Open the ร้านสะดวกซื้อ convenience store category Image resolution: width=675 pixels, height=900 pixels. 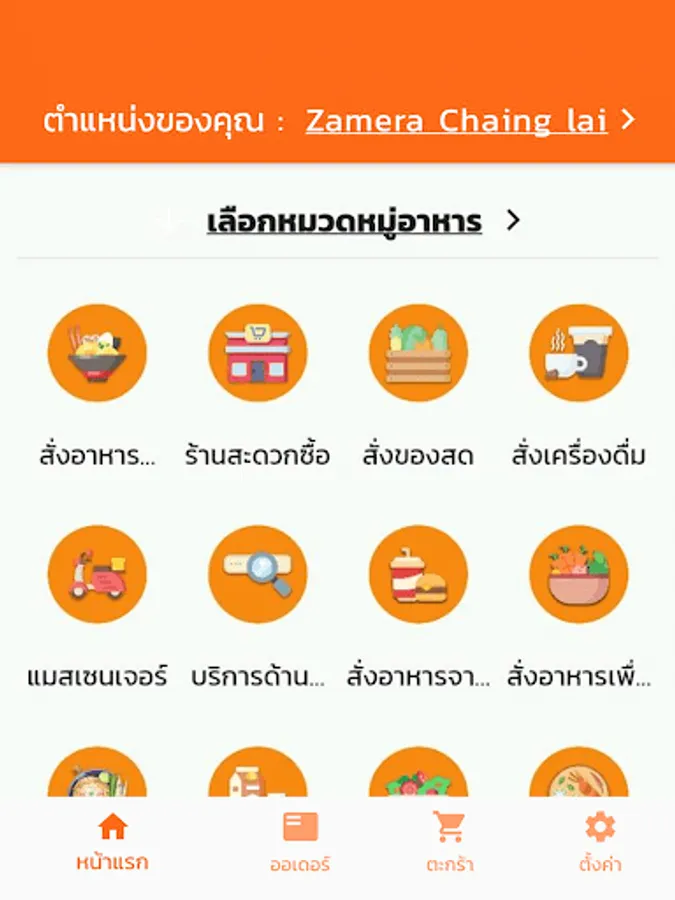(257, 354)
